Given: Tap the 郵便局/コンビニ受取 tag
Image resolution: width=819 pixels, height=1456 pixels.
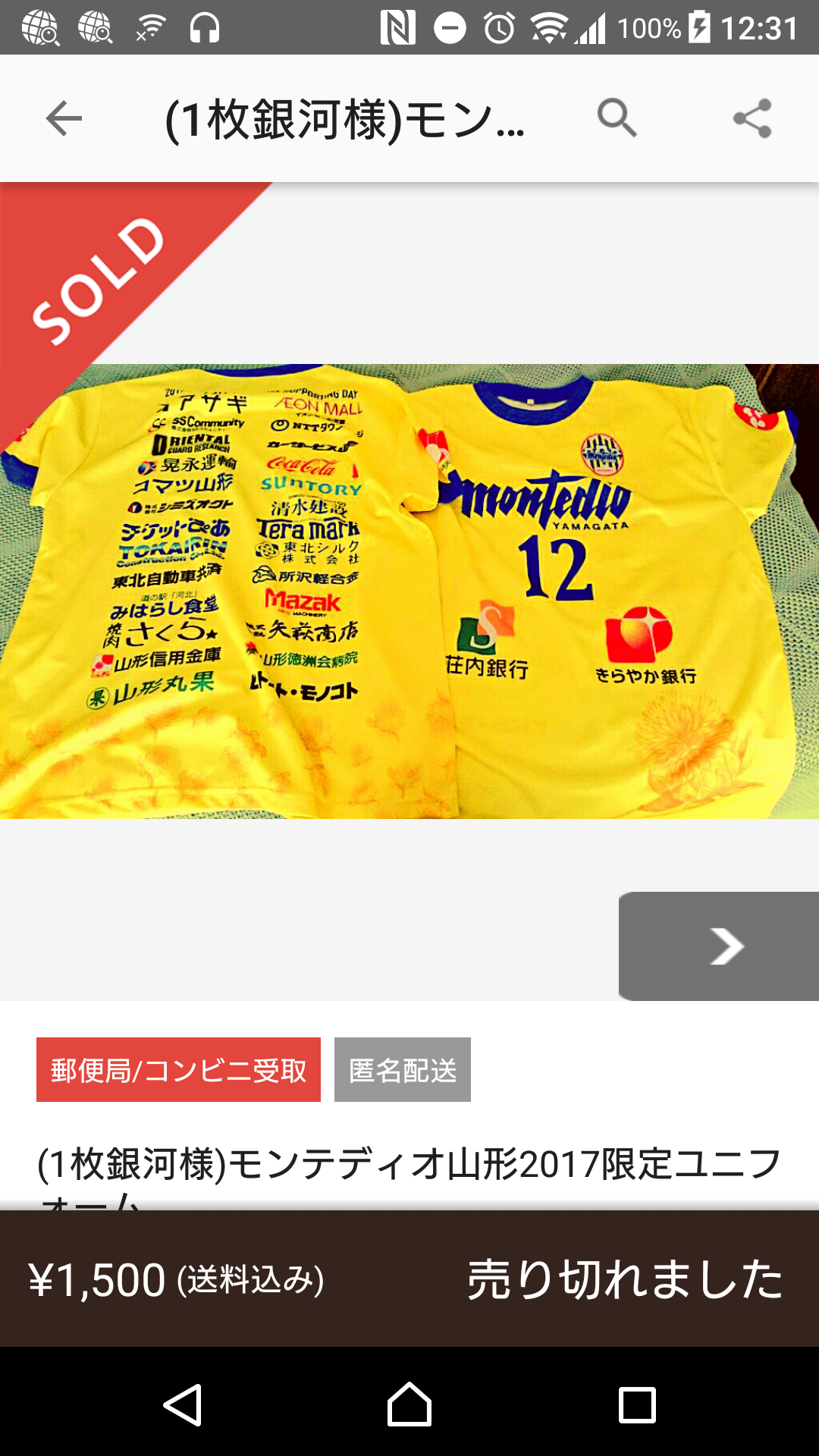Looking at the screenshot, I should pos(178,1070).
